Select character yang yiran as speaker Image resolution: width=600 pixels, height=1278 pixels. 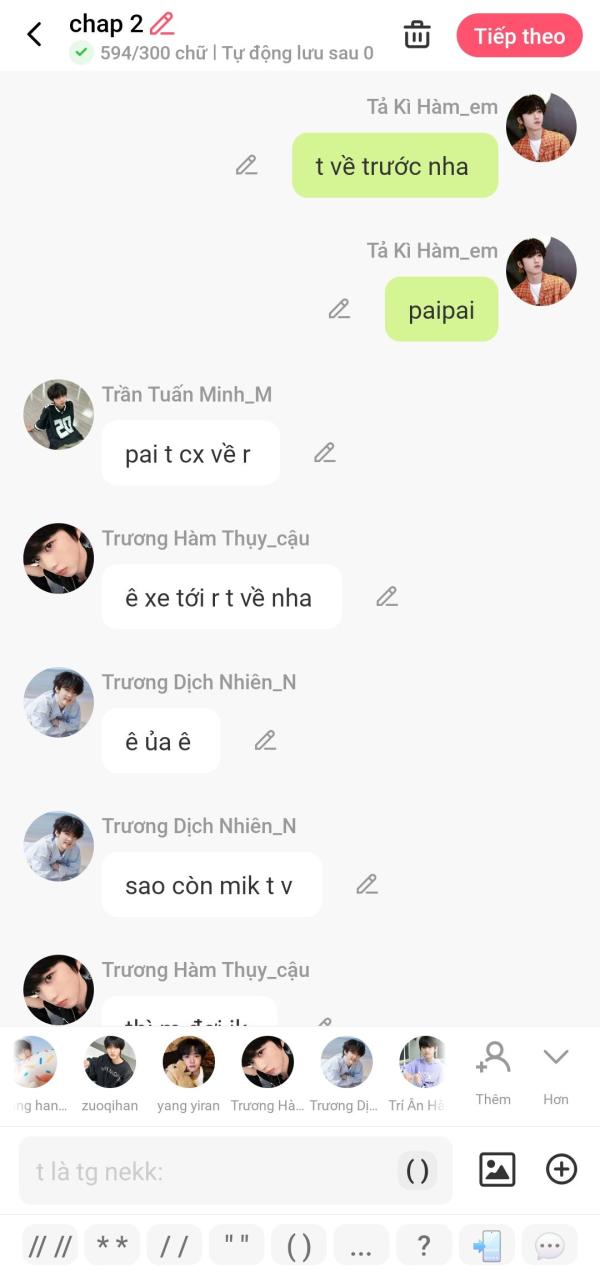pos(189,1063)
